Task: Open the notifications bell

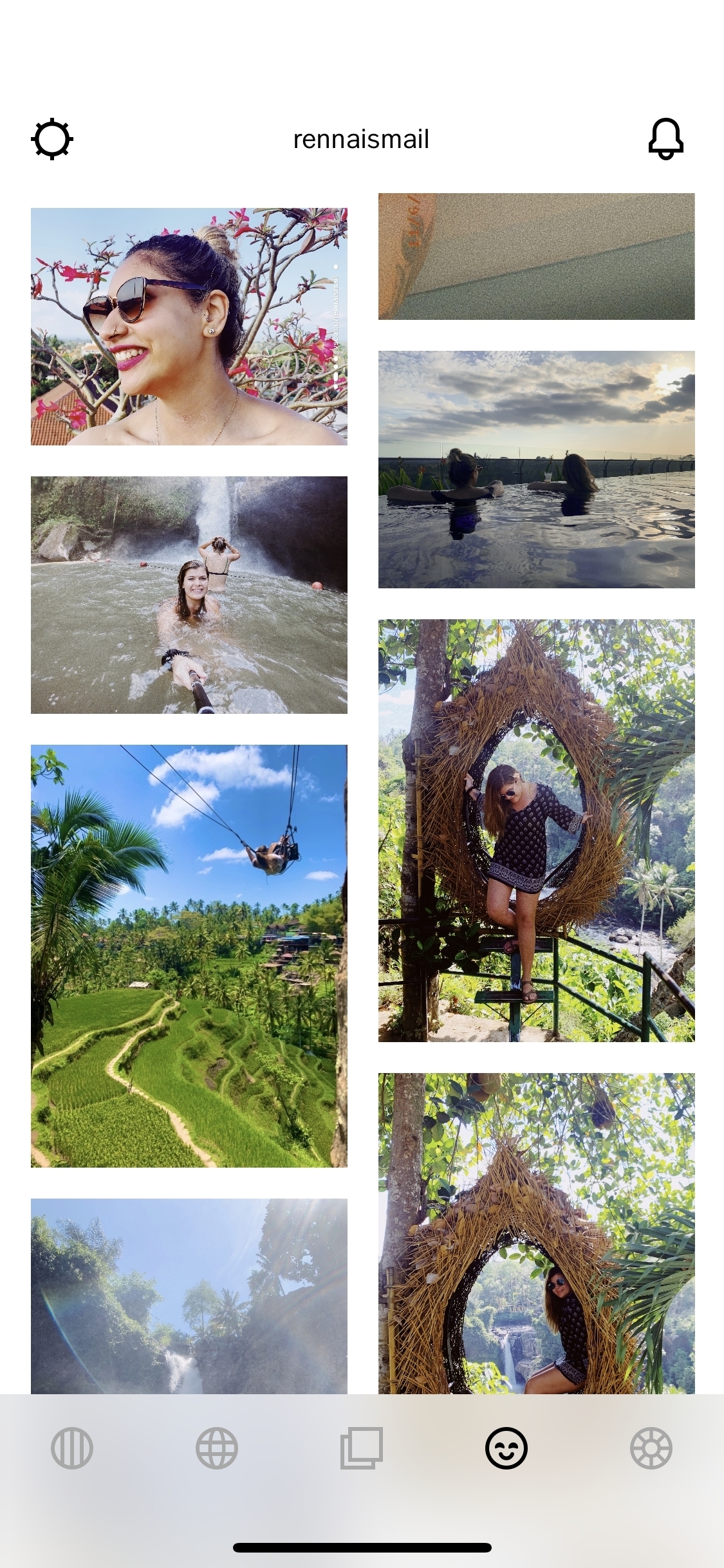Action: (x=666, y=138)
